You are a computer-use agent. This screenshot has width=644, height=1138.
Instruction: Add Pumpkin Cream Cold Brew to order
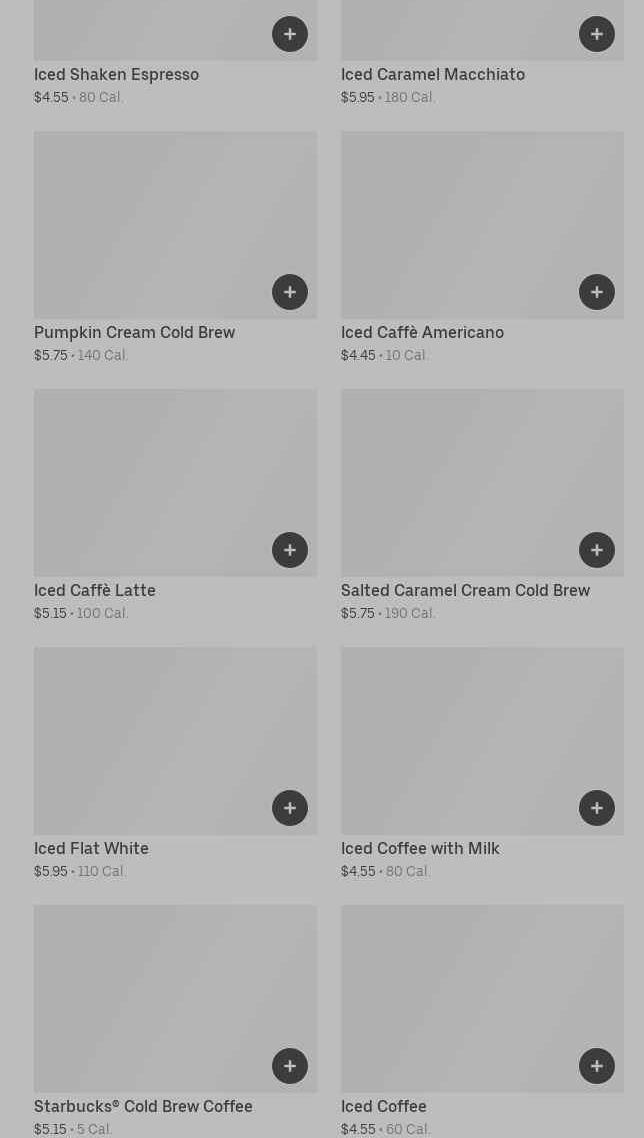point(290,292)
